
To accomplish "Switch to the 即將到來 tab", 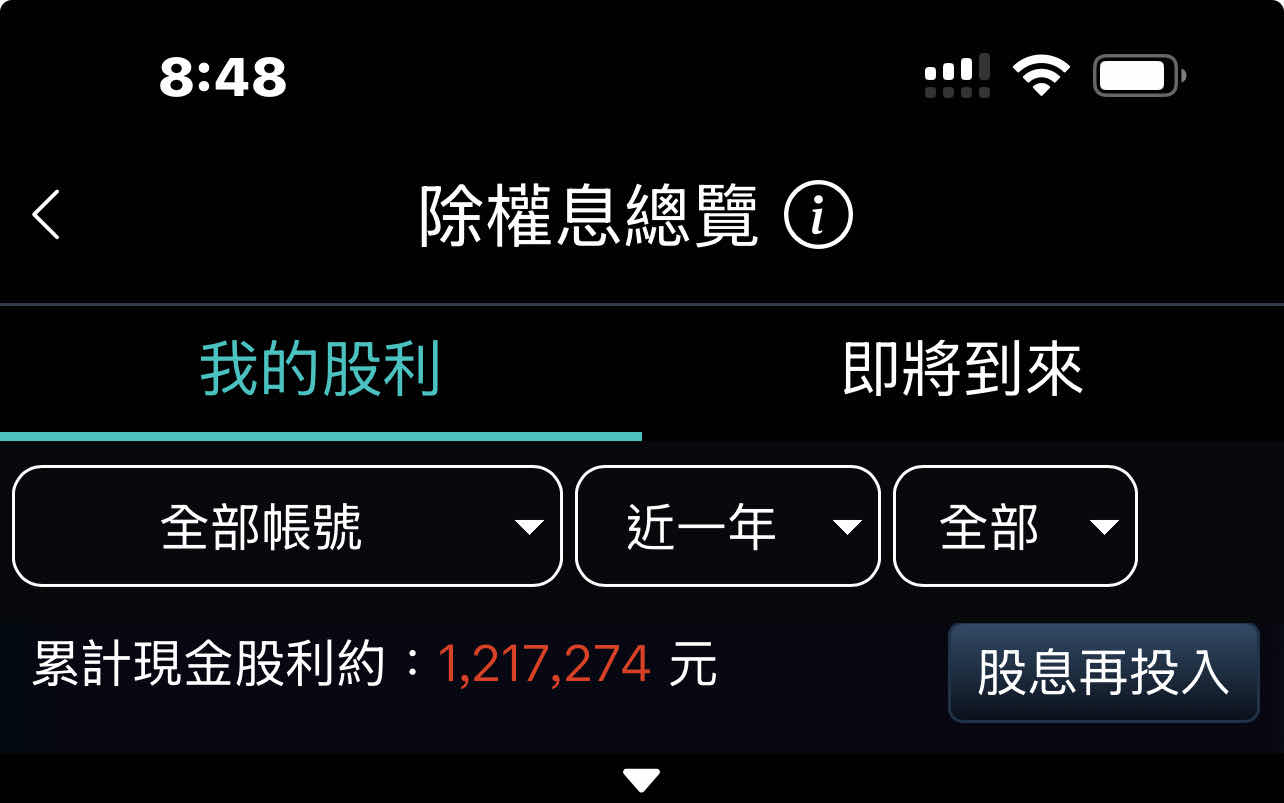I will 962,371.
